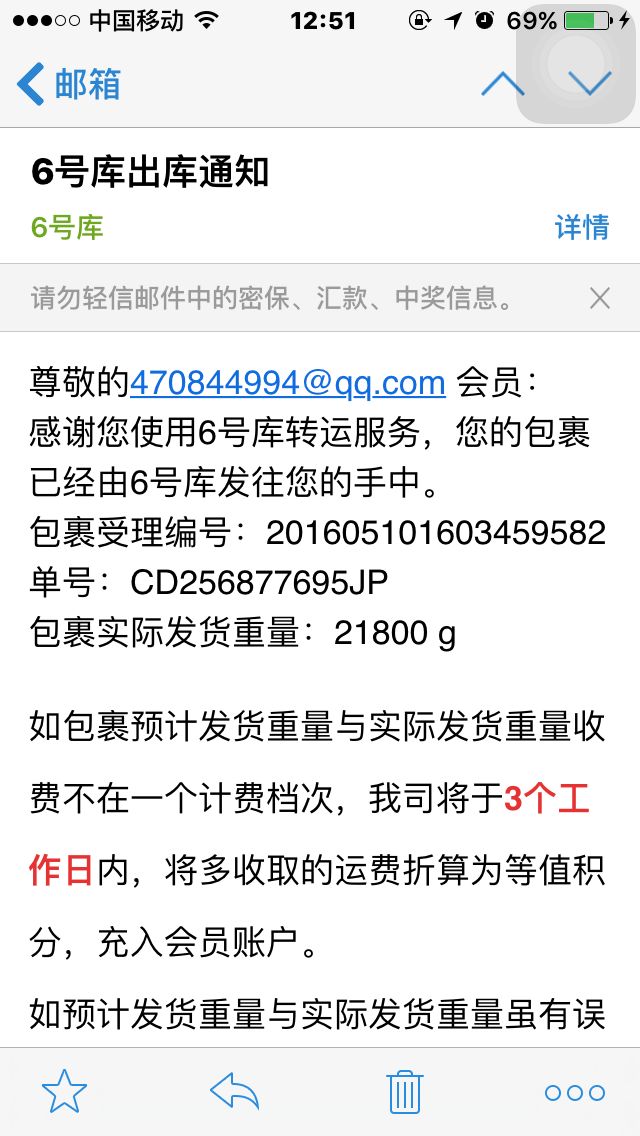Screen dimensions: 640x1136
Task: Open 详情 to view sender details
Action: 582,227
